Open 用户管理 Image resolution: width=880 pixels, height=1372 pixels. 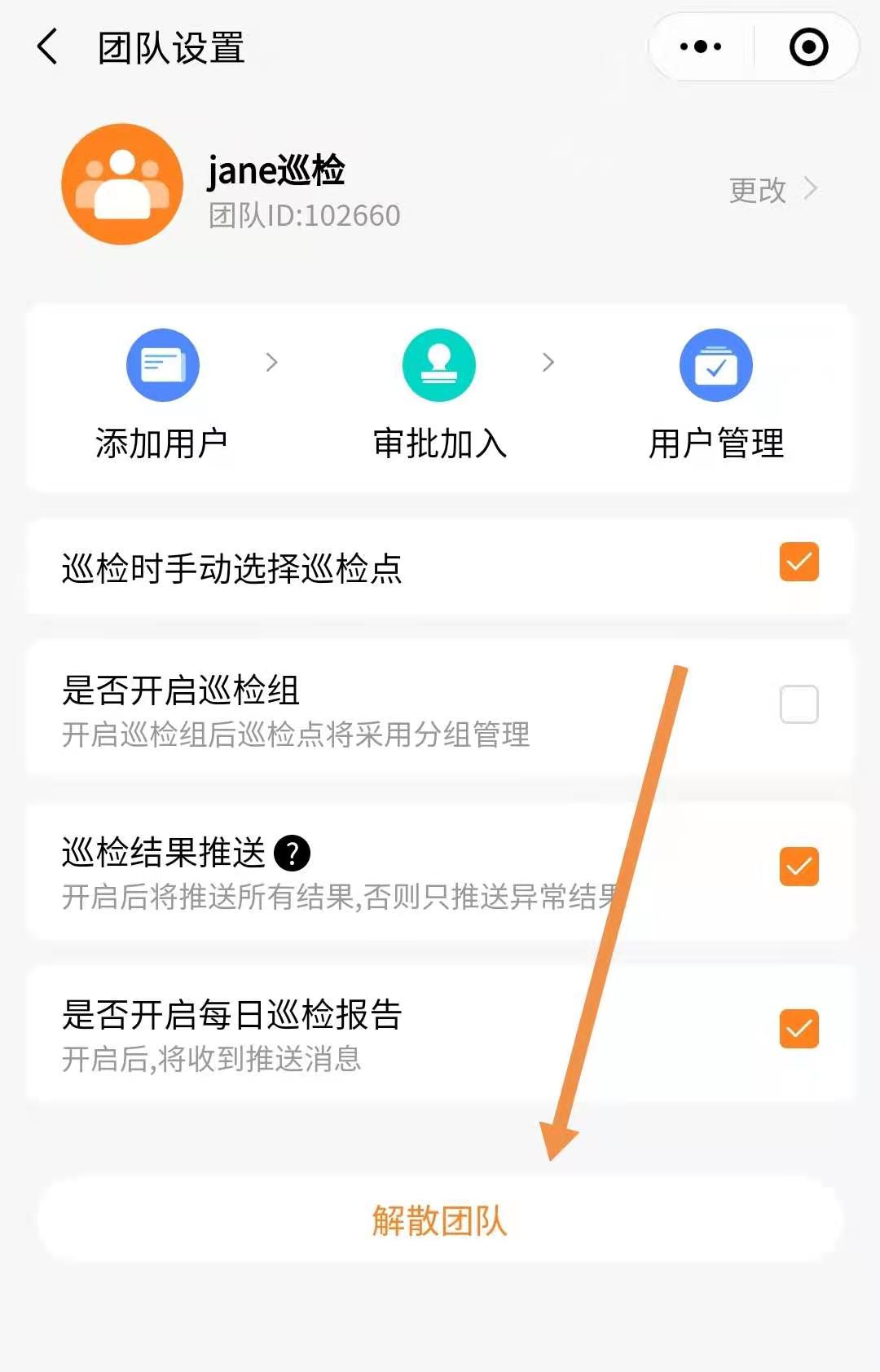[x=715, y=395]
